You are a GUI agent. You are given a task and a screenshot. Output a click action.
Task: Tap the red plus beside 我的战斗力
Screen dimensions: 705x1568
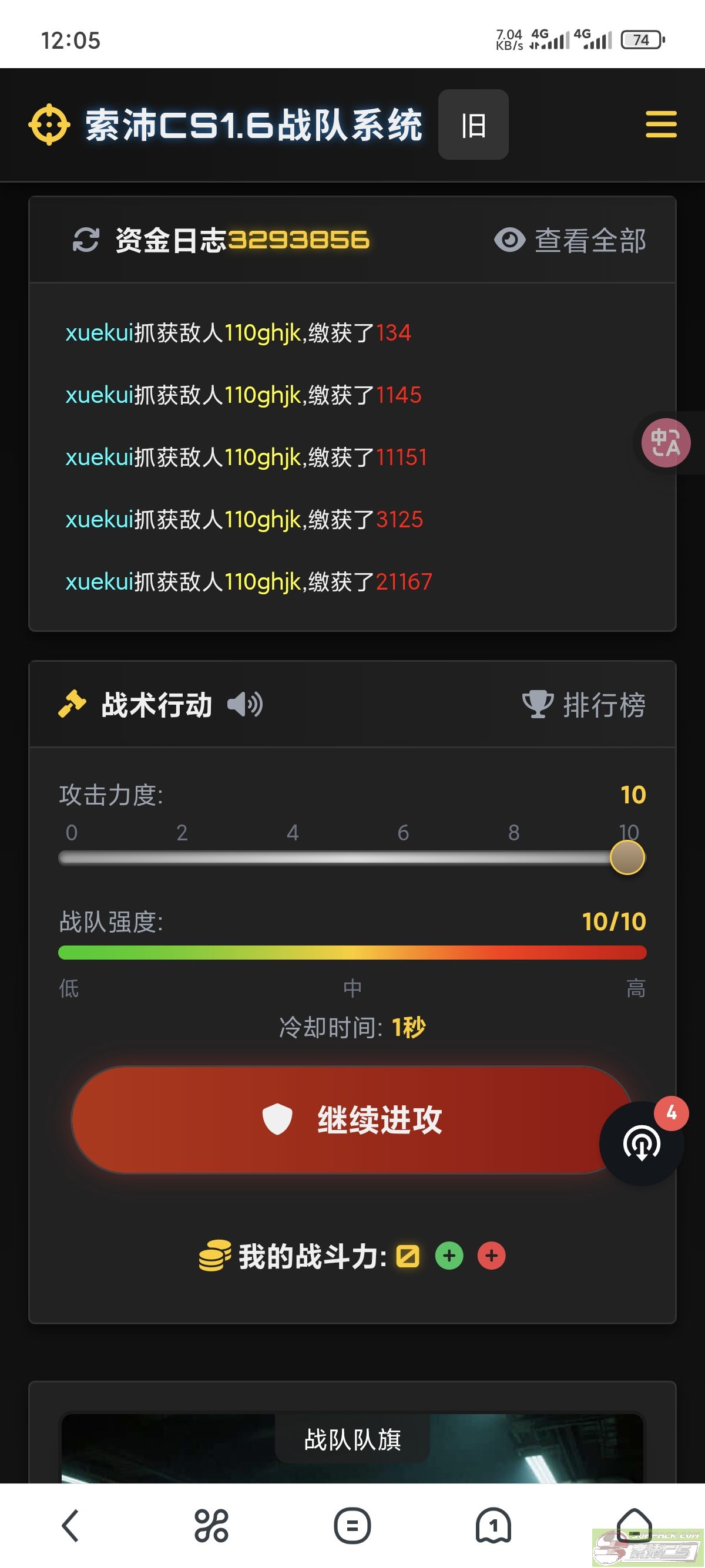coord(491,1256)
